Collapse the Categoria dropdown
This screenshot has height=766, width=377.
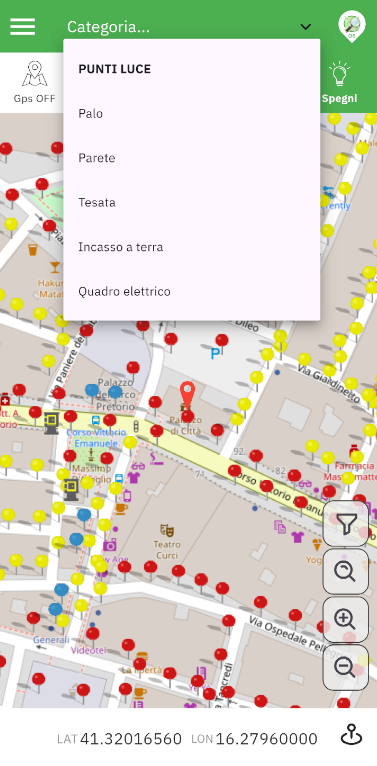(x=306, y=26)
